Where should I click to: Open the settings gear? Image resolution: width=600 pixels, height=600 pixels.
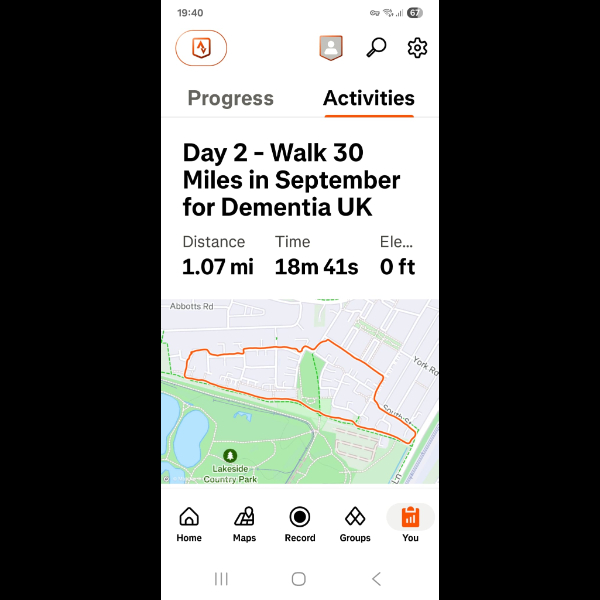[417, 47]
